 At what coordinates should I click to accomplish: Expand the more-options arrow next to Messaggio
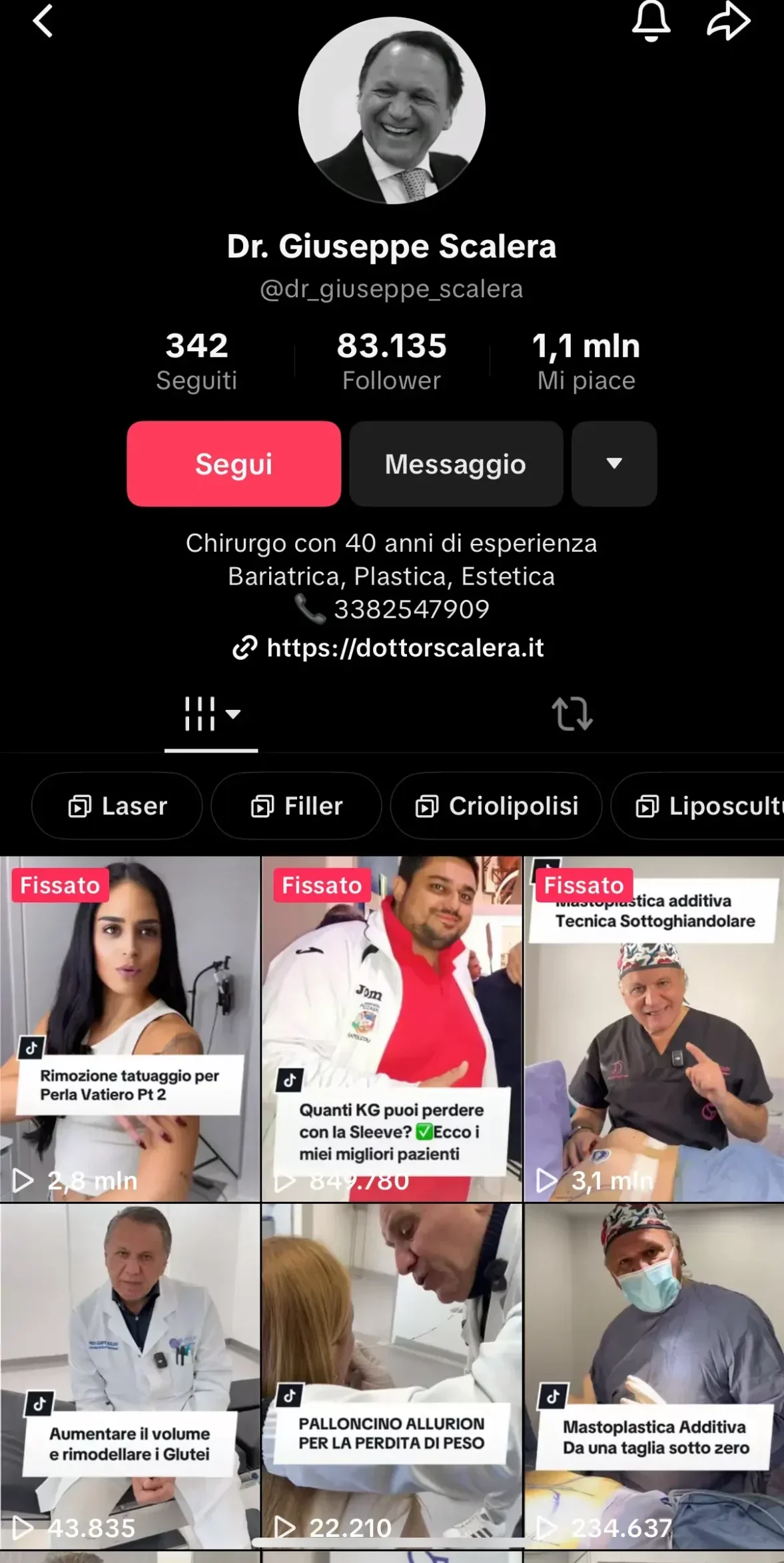(x=613, y=464)
